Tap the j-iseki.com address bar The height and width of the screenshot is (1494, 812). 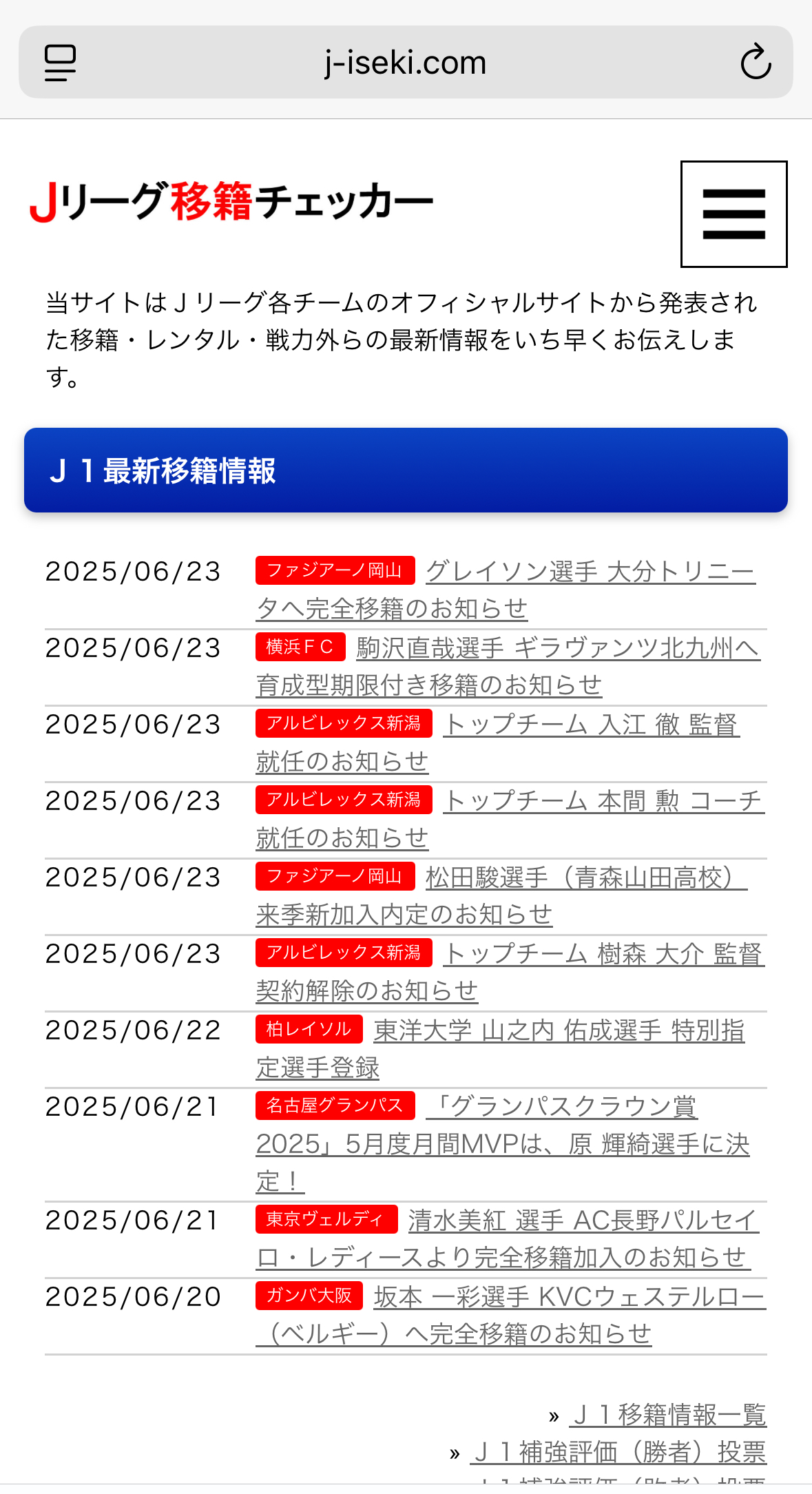[x=406, y=62]
